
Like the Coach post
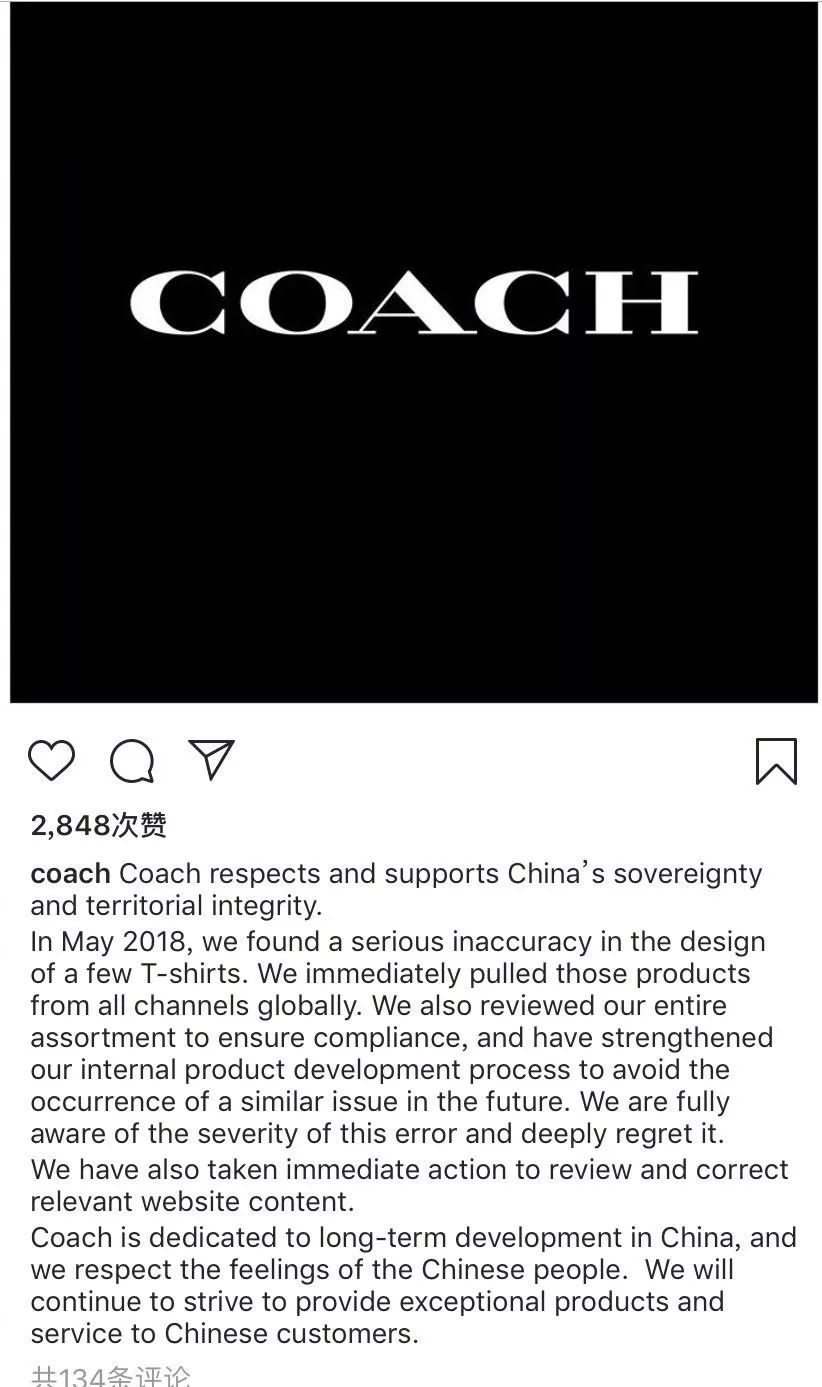(51, 761)
